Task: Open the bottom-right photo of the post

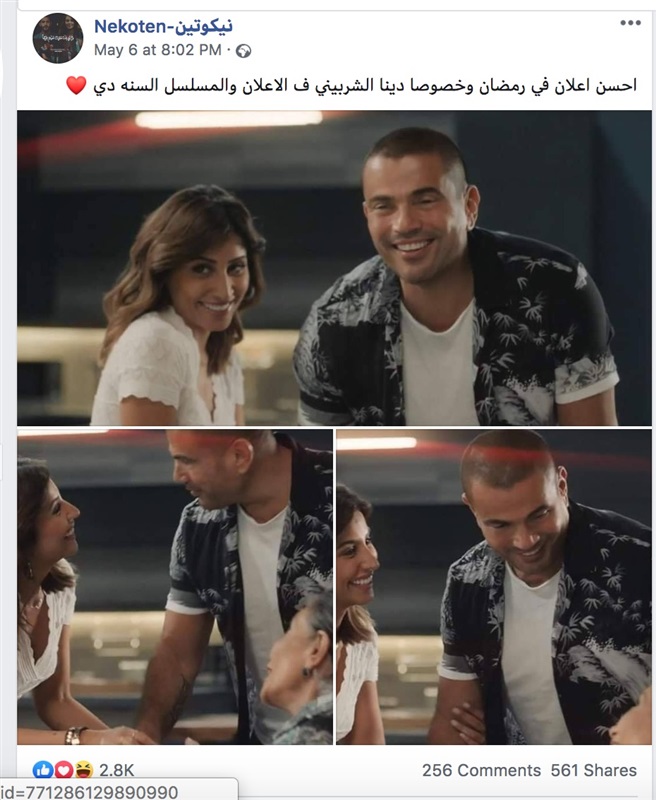Action: (x=493, y=587)
